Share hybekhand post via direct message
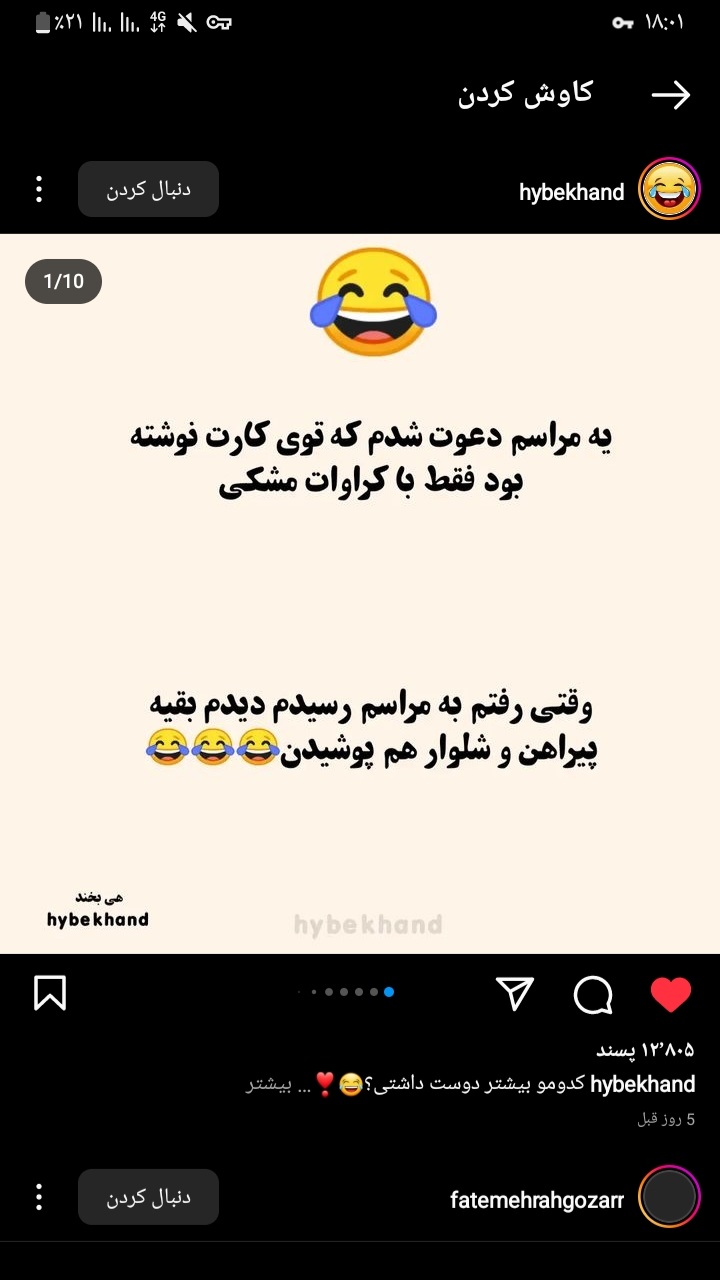The width and height of the screenshot is (720, 1280). tap(515, 994)
